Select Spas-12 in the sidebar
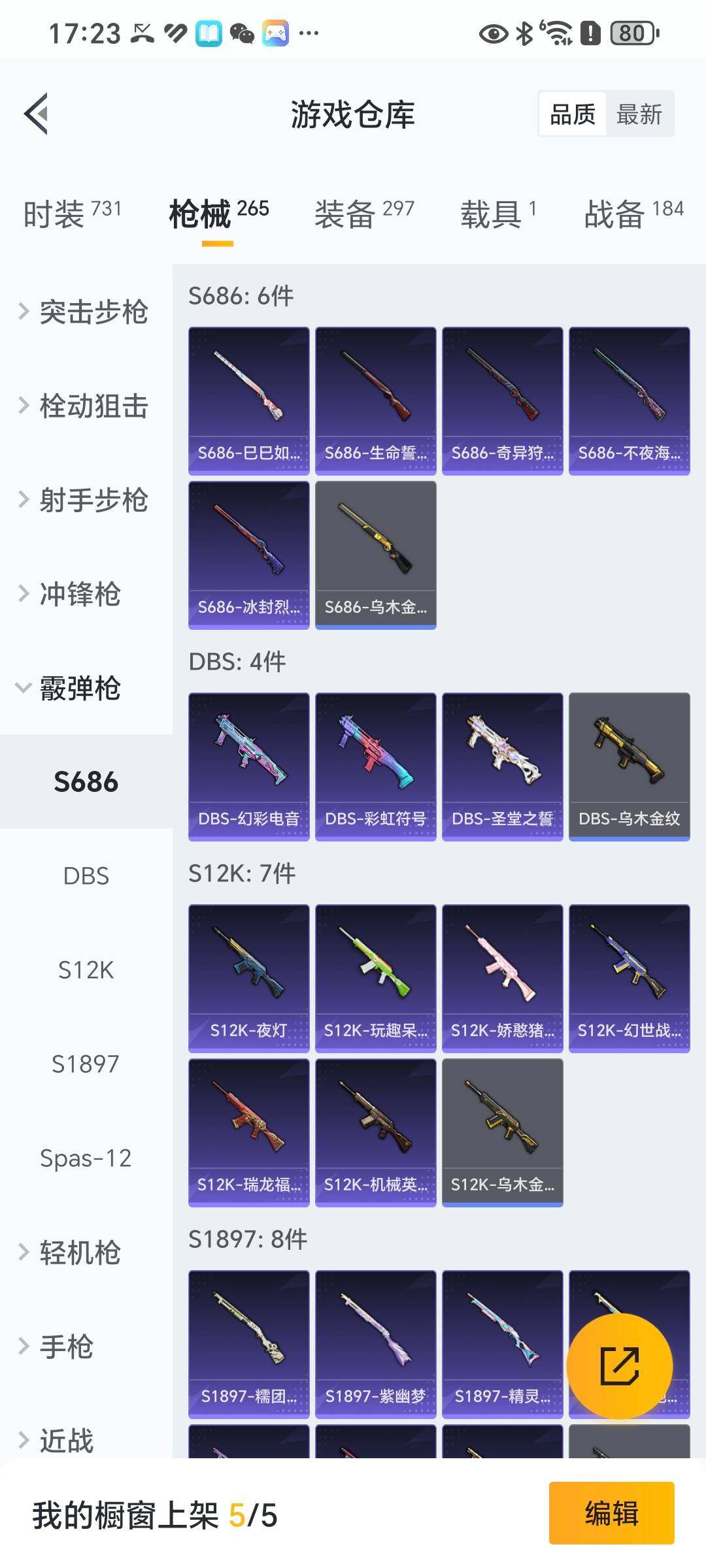This screenshot has width=706, height=1568. click(86, 1158)
